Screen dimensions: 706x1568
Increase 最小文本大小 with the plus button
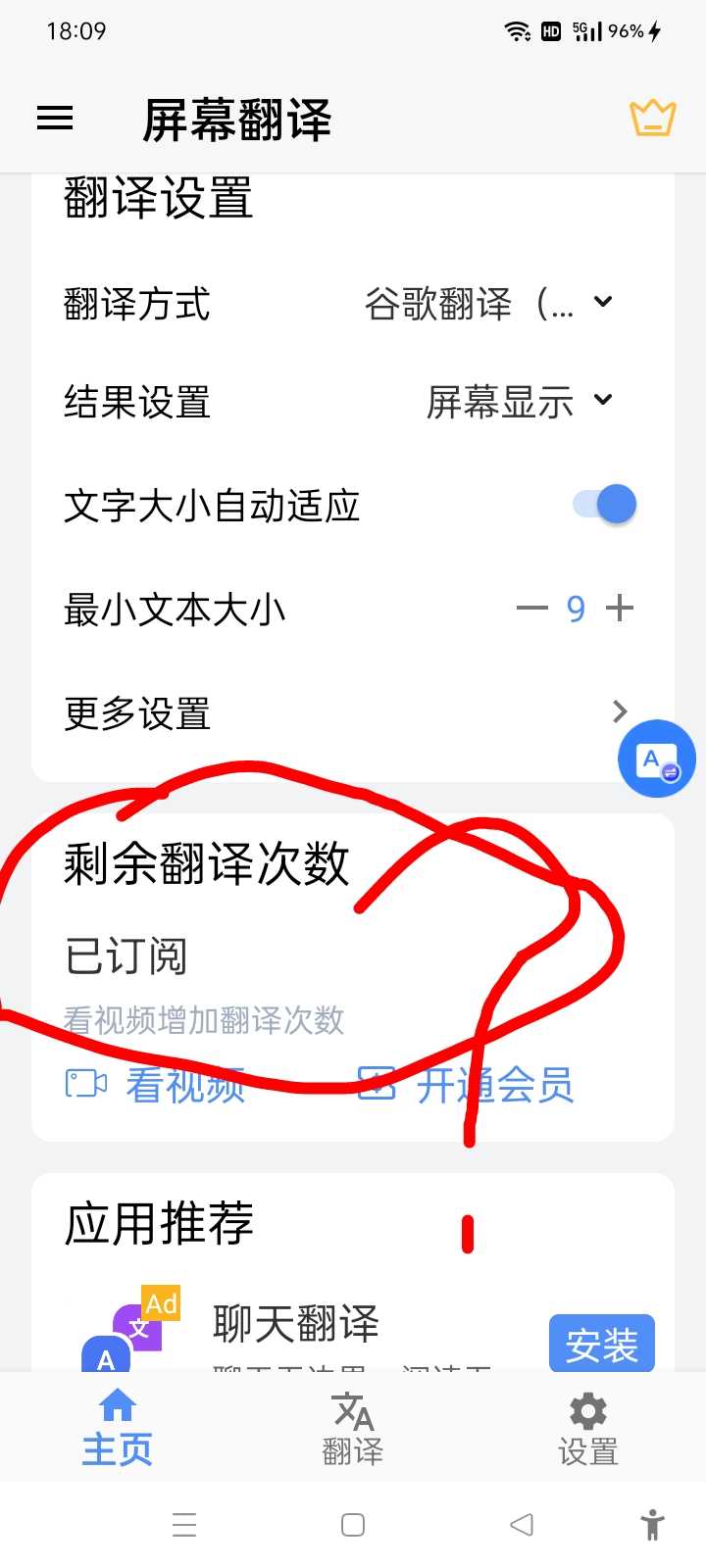[x=620, y=609]
